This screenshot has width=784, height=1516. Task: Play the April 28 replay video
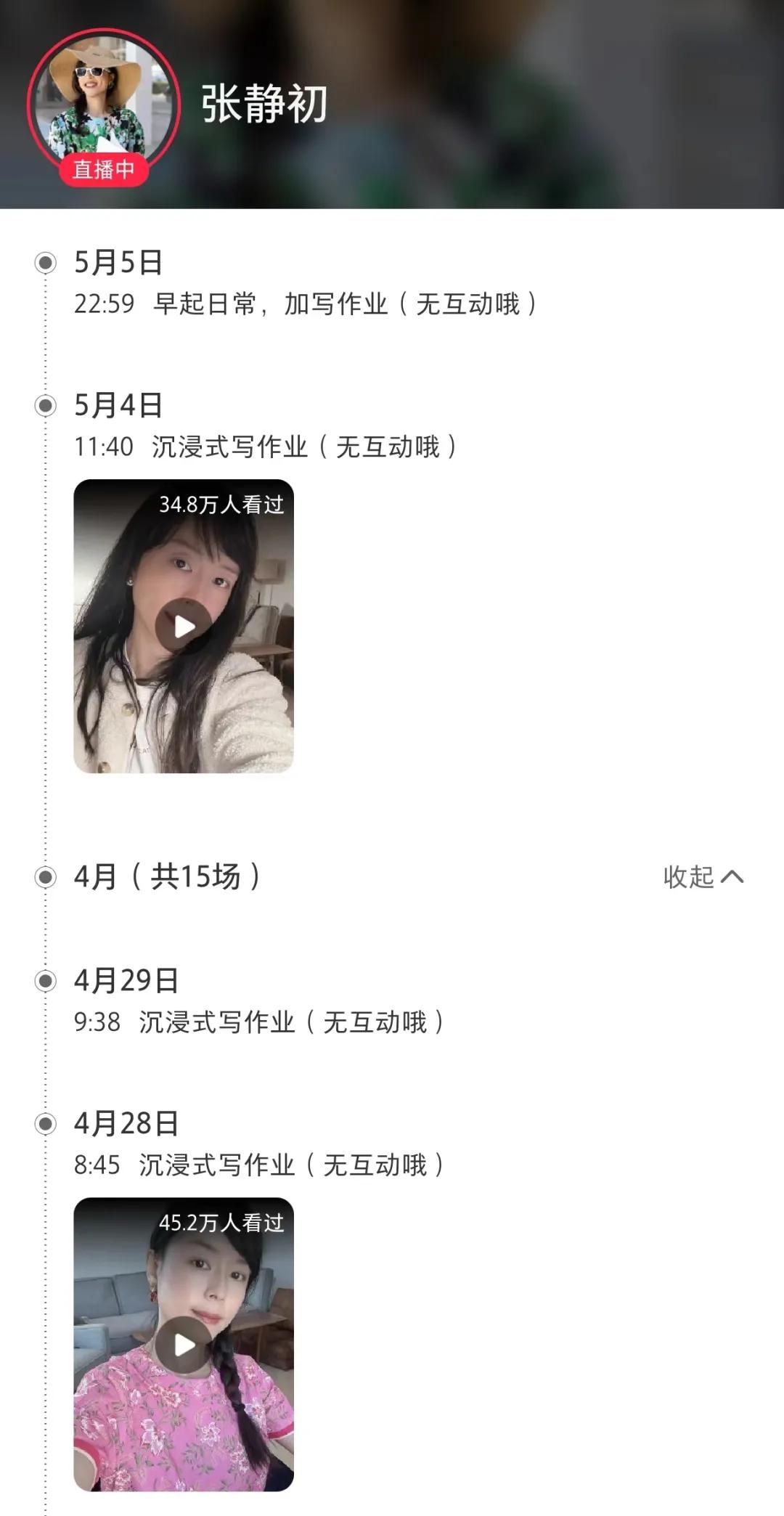184,1345
